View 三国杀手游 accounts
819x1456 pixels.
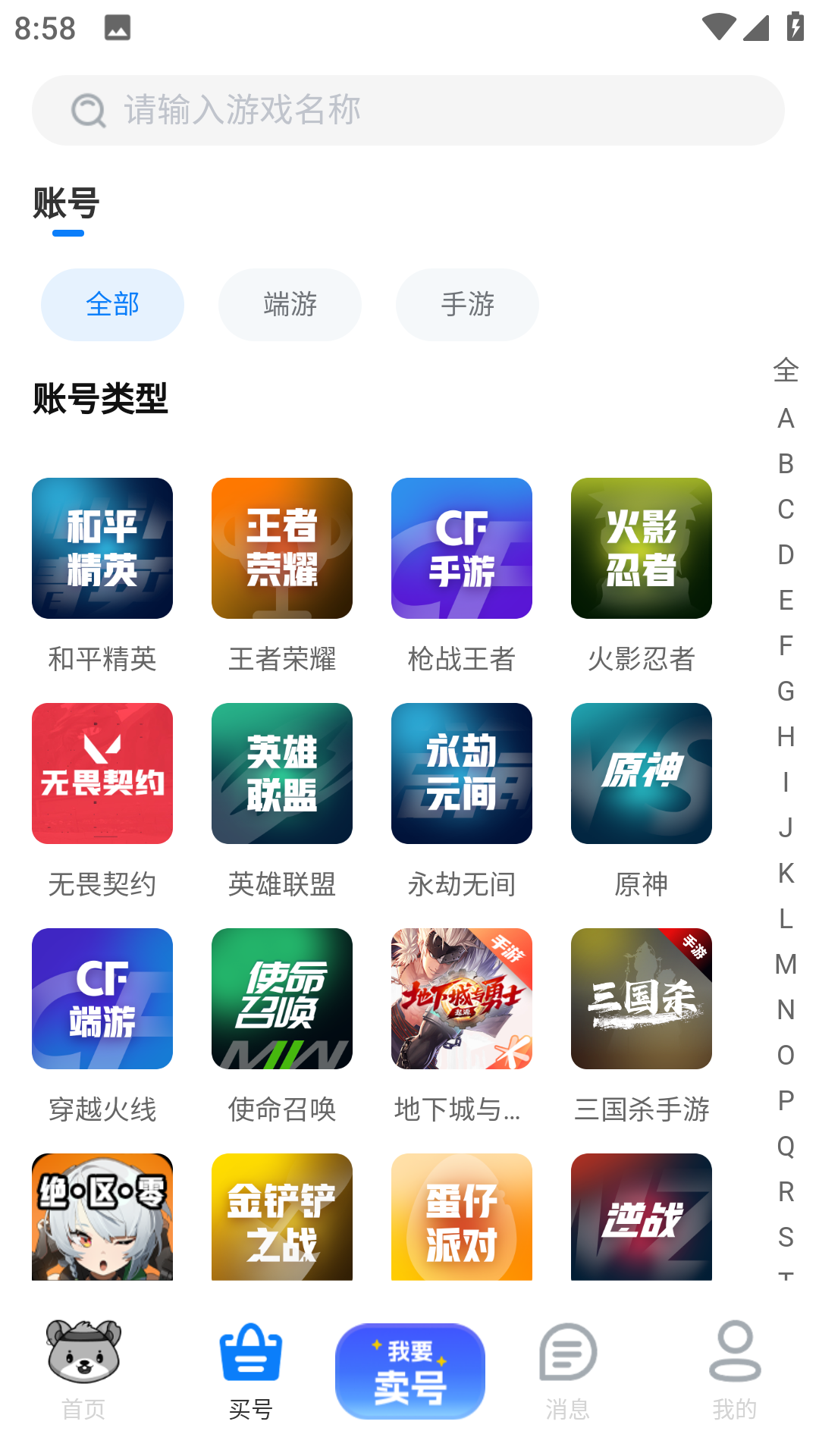[x=642, y=999]
